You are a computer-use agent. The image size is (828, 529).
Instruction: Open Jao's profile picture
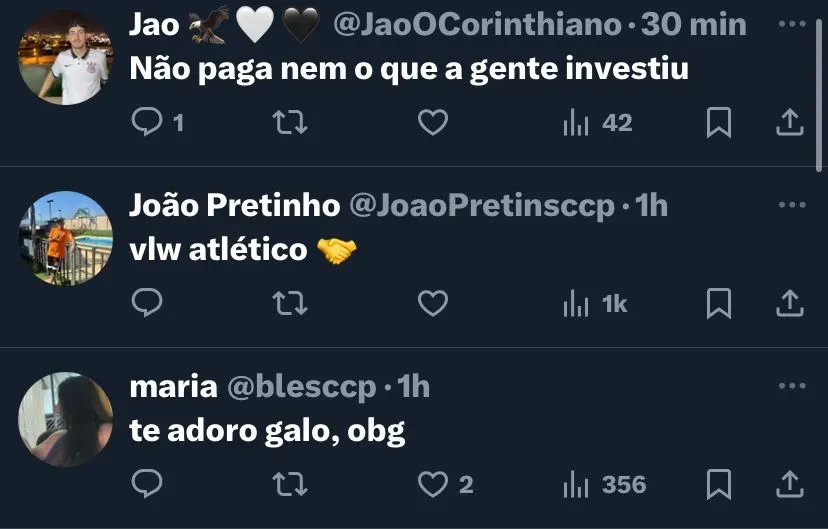point(66,58)
